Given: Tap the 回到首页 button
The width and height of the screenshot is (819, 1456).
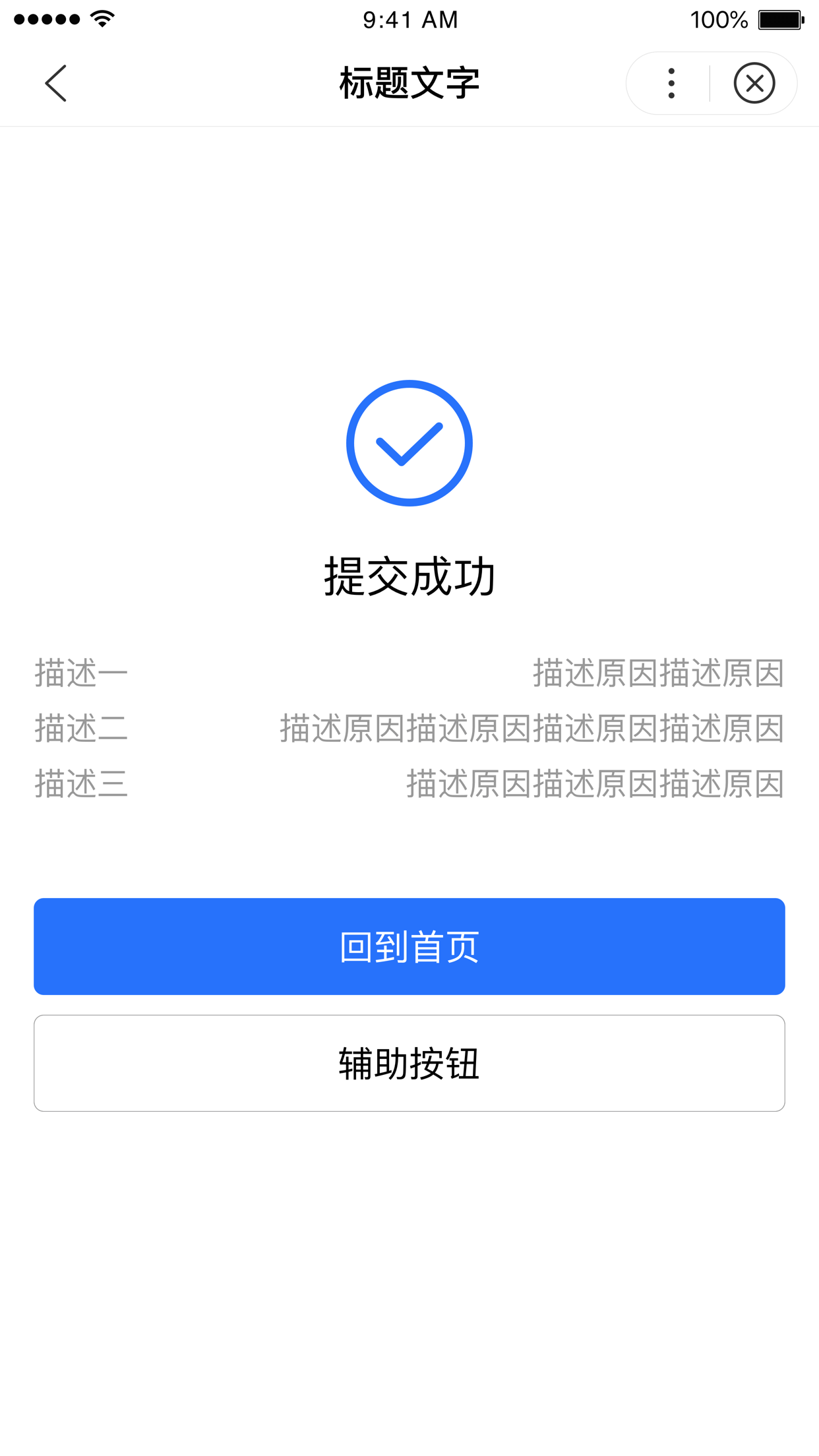Looking at the screenshot, I should 409,946.
